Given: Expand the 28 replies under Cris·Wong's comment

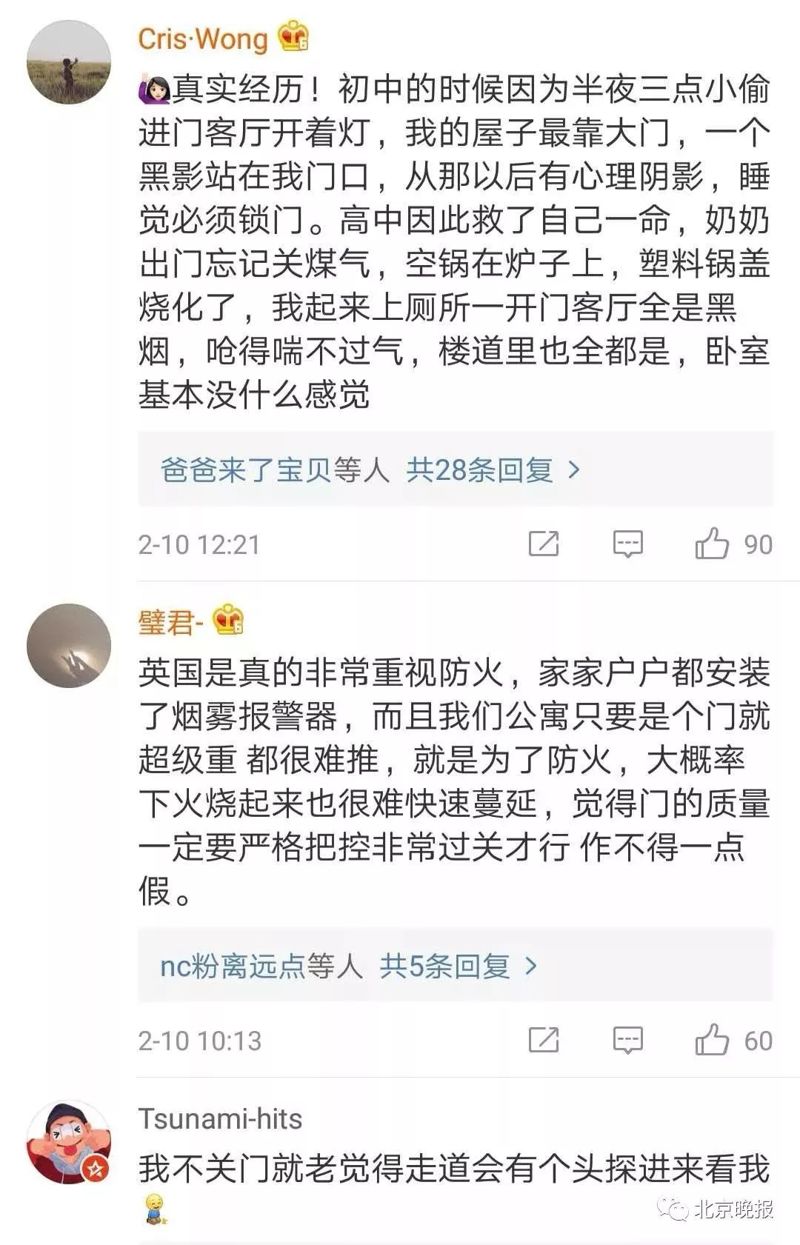Looking at the screenshot, I should [370, 469].
